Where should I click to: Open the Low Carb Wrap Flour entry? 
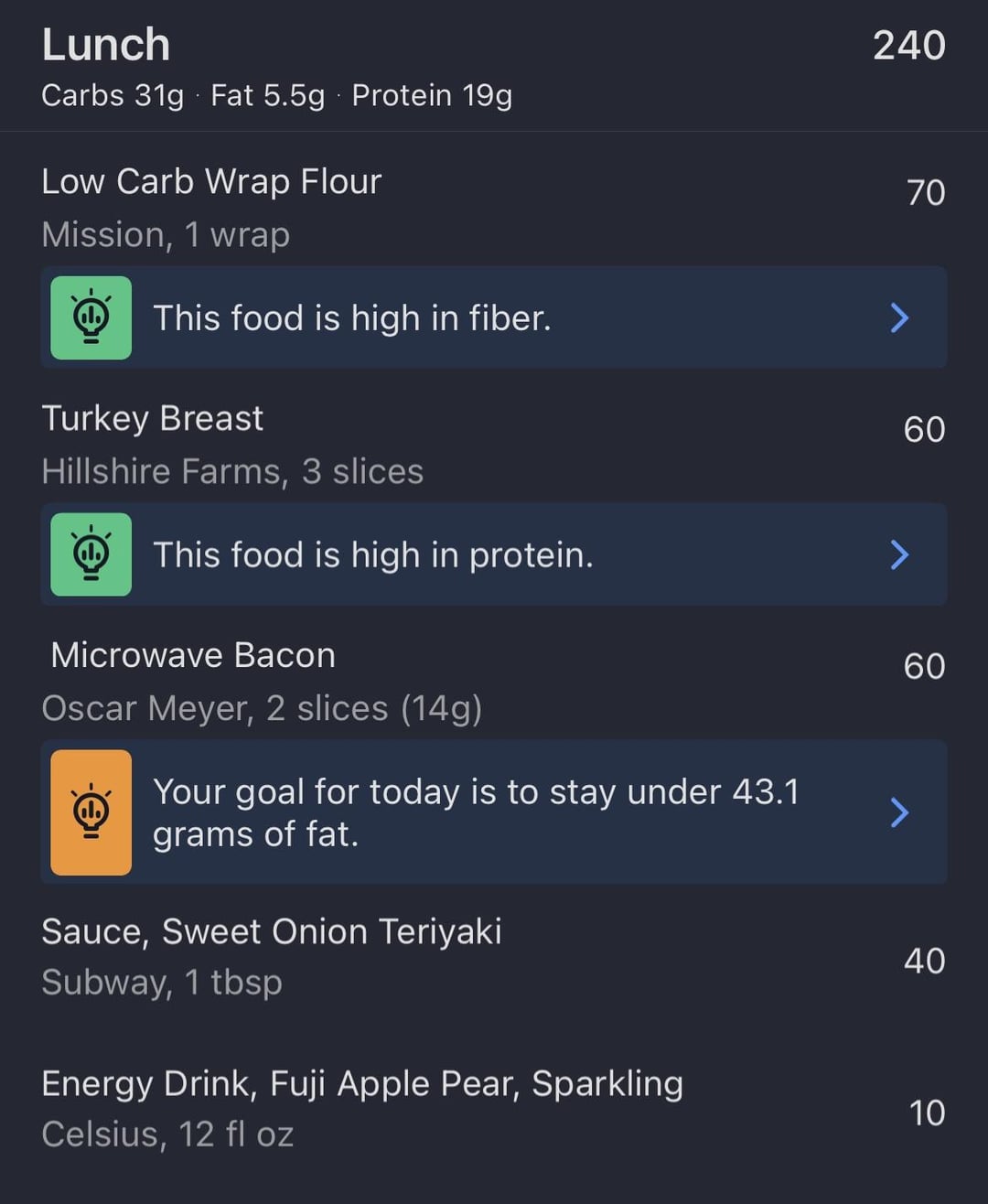point(494,208)
